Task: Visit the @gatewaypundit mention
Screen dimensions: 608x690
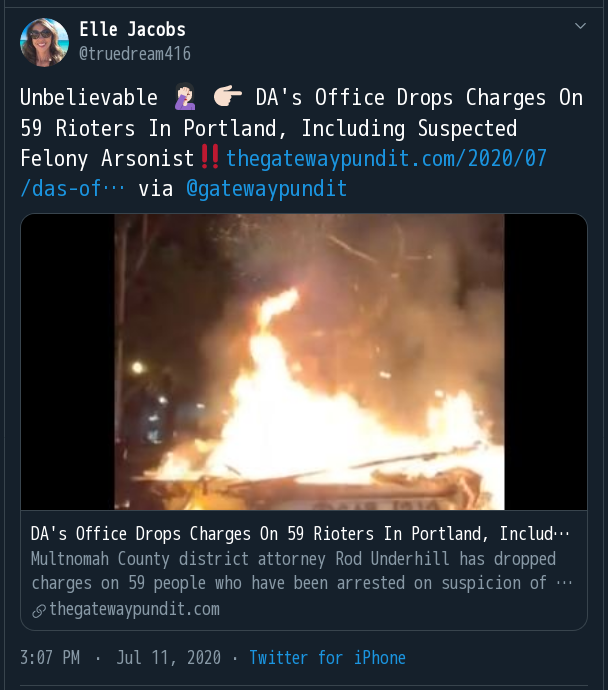Action: click(266, 188)
